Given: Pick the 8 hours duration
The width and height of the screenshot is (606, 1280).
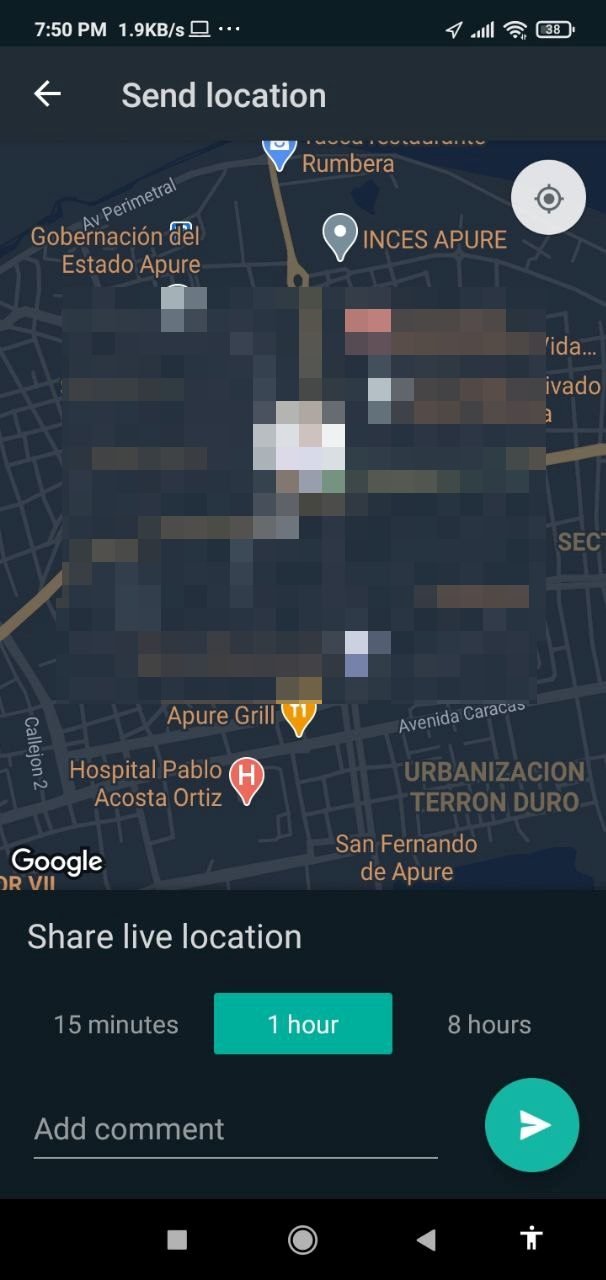Looking at the screenshot, I should coord(489,1024).
